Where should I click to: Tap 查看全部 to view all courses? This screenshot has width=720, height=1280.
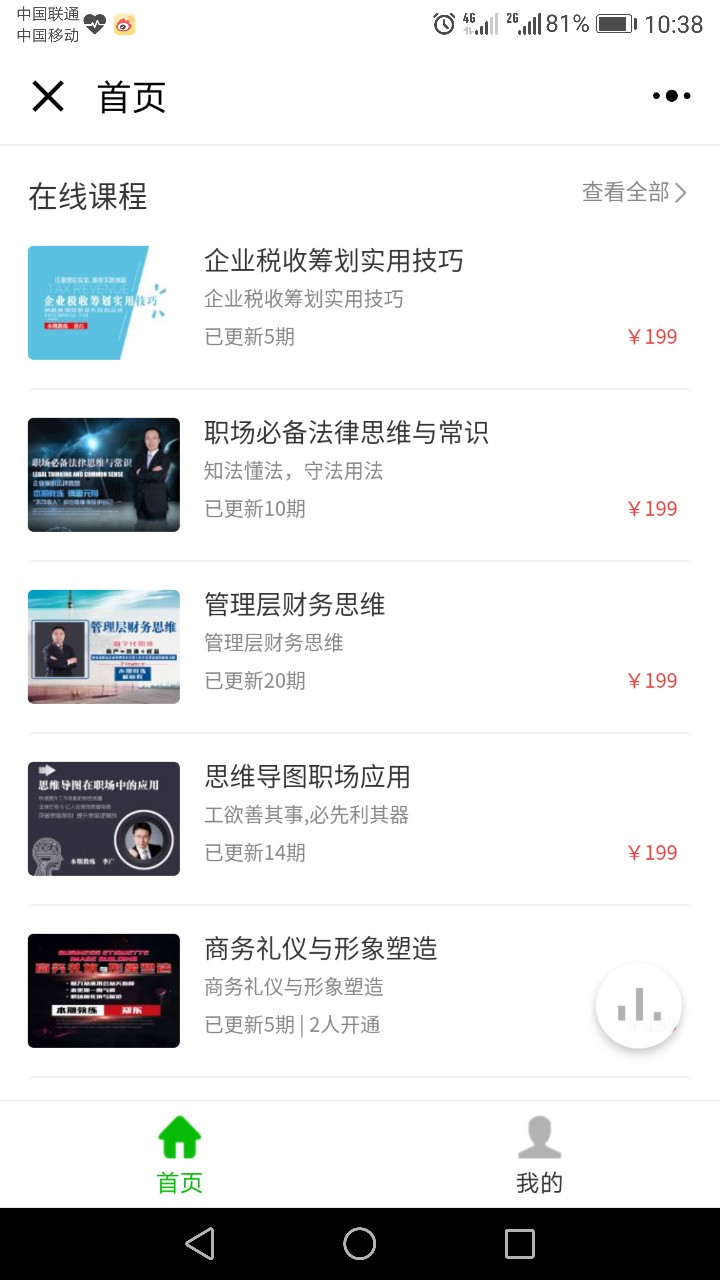tap(634, 192)
